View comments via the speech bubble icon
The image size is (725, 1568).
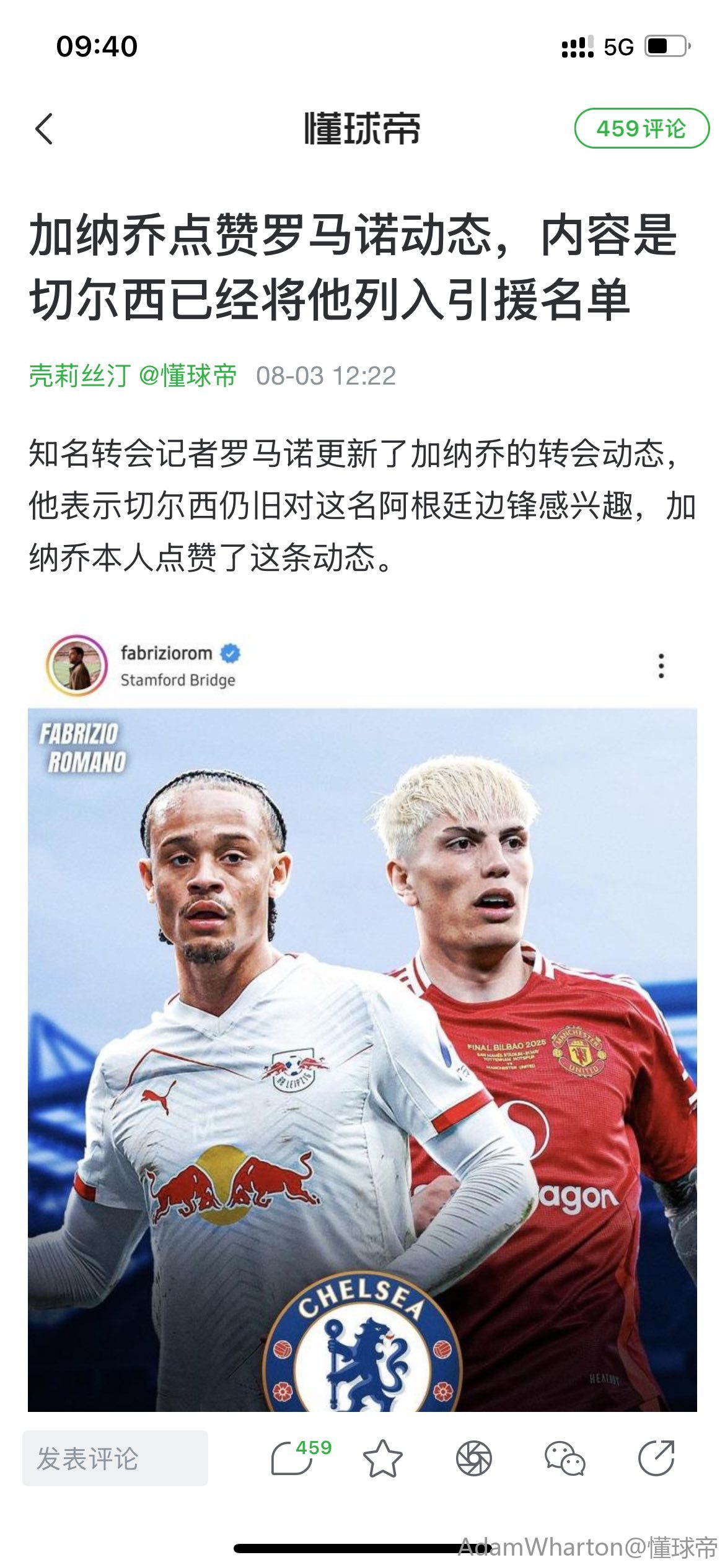(x=294, y=1458)
